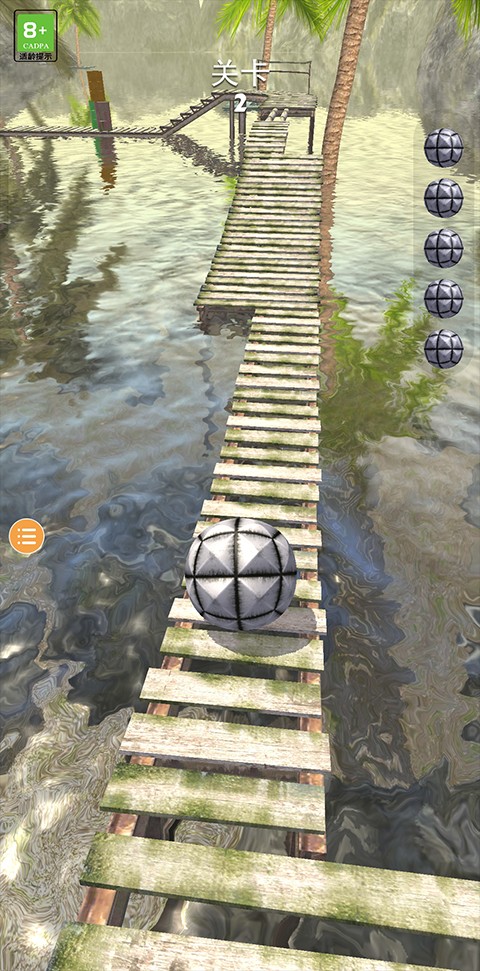Viewport: 480px width, 971px height.
Task: Tap the CADPA 8+ age rating badge
Action: pos(36,36)
